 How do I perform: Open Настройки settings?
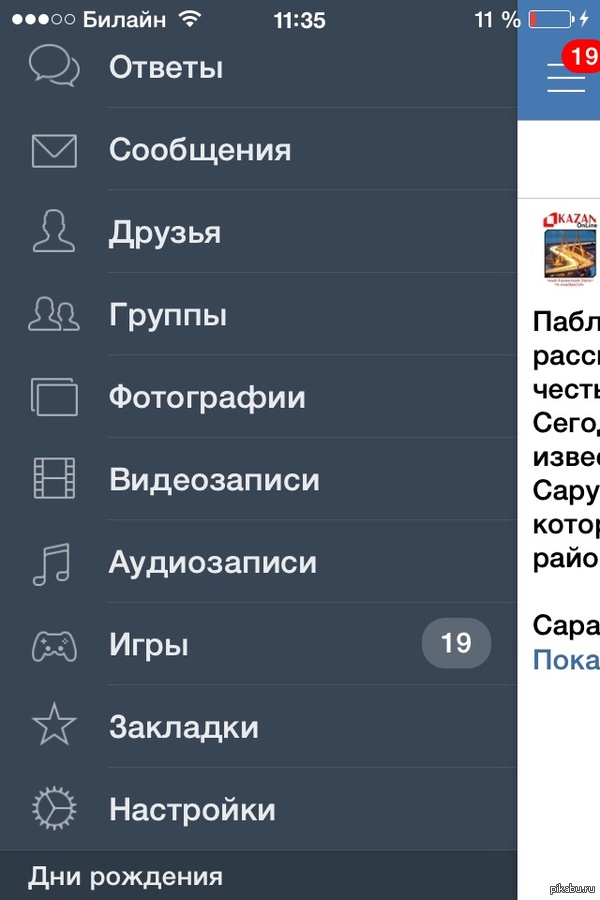192,808
